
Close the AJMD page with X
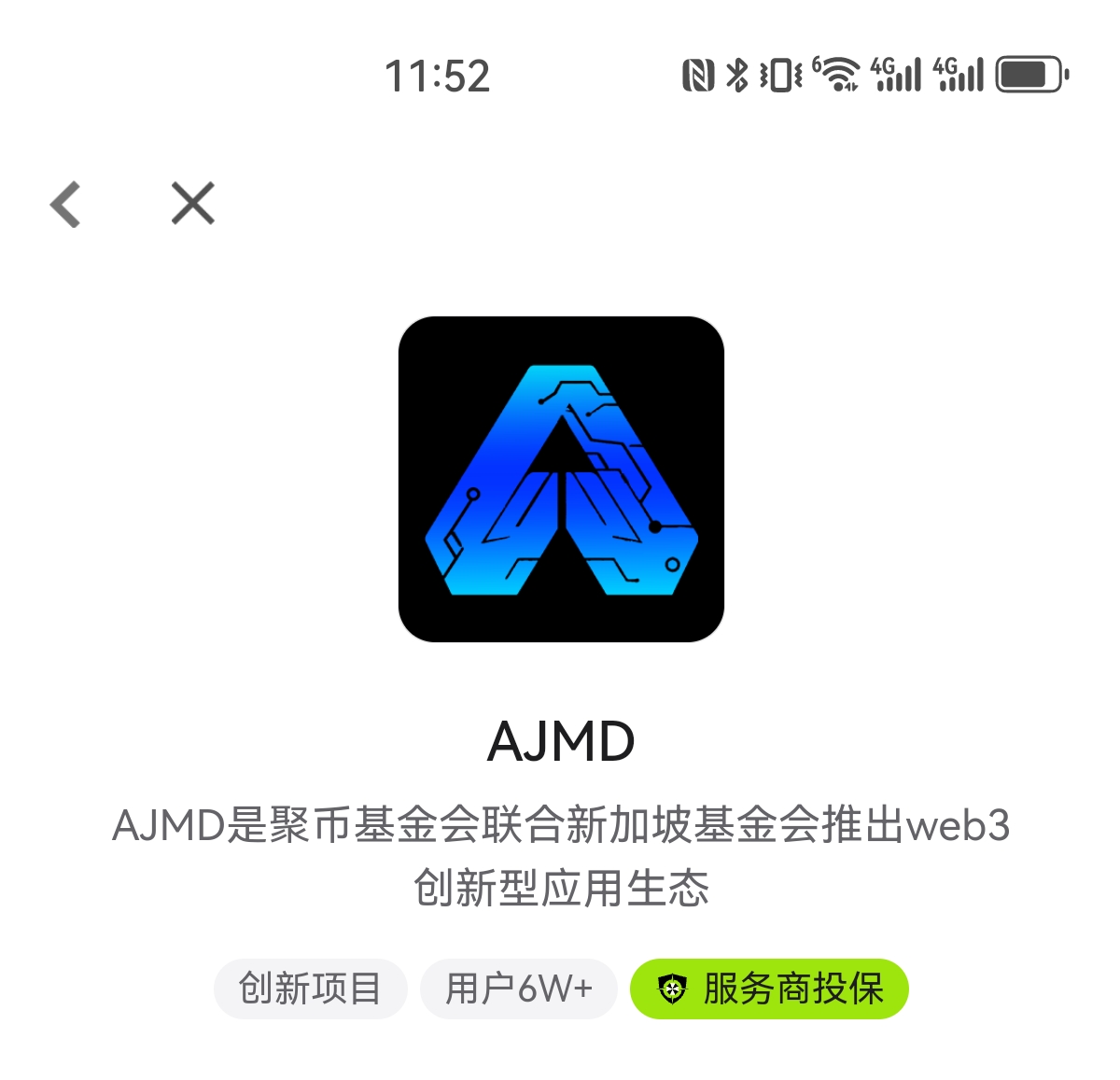click(193, 203)
